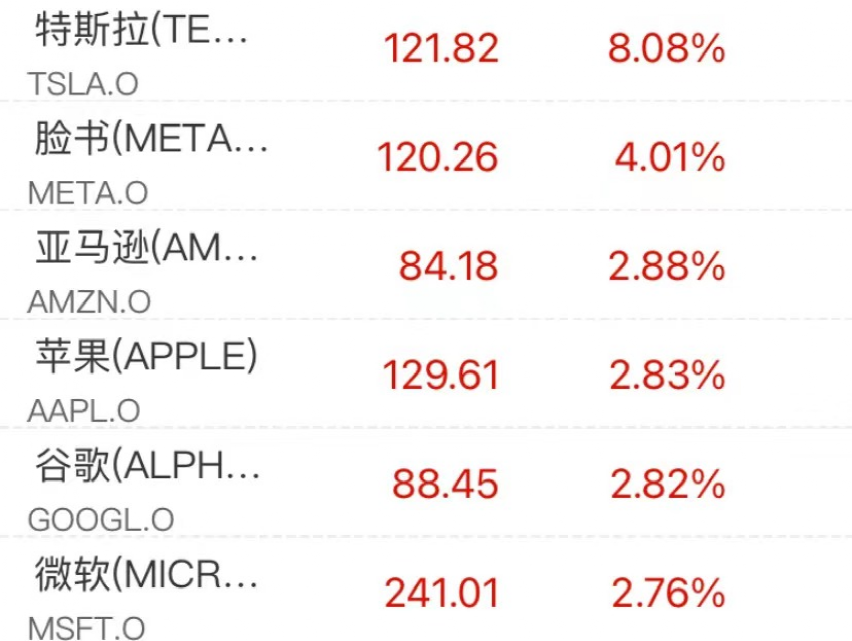View Amazon AMZN.O stock details
The height and width of the screenshot is (641, 852).
(x=145, y=266)
